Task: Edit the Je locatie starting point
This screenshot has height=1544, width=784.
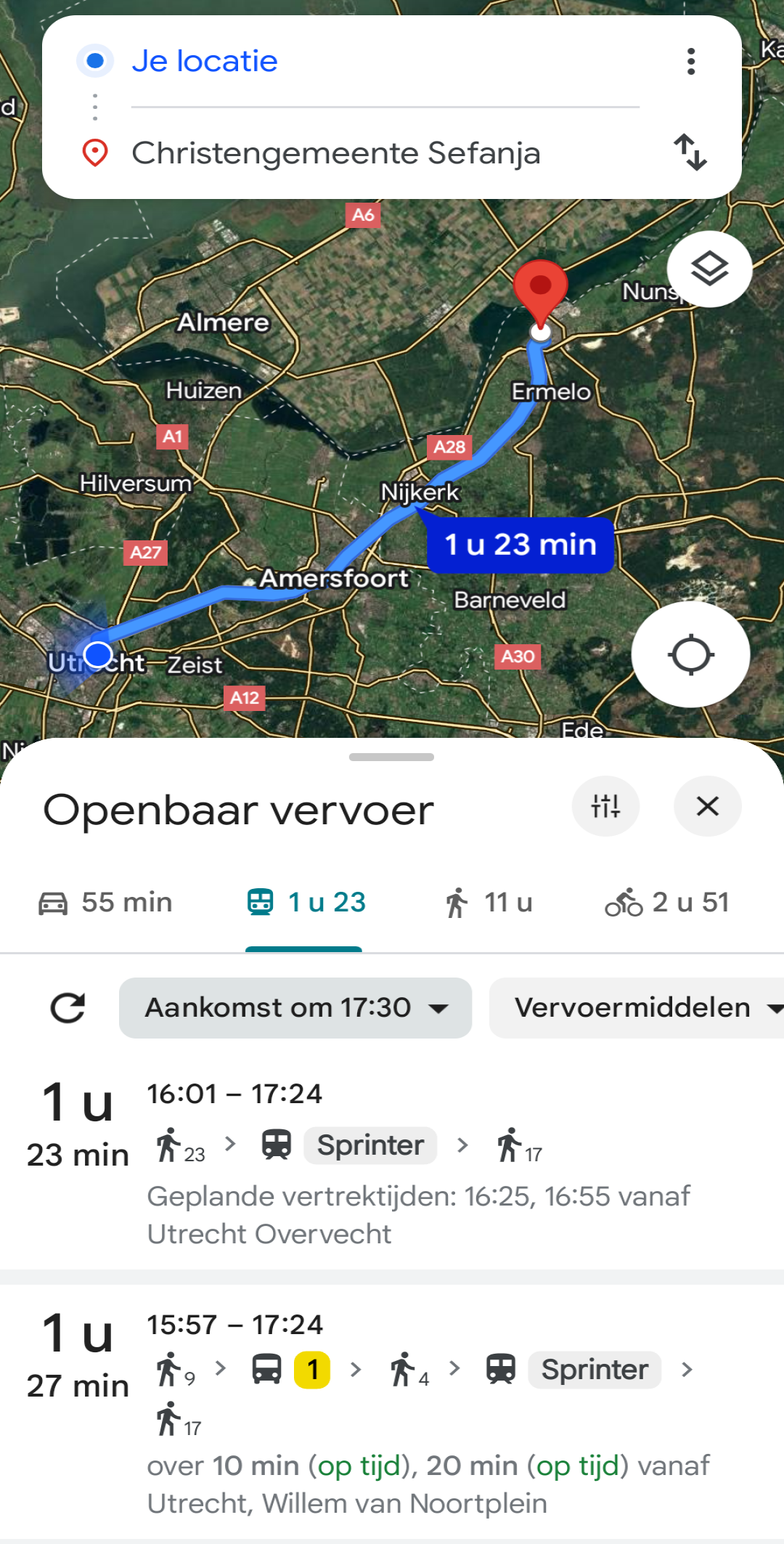Action: (x=205, y=62)
